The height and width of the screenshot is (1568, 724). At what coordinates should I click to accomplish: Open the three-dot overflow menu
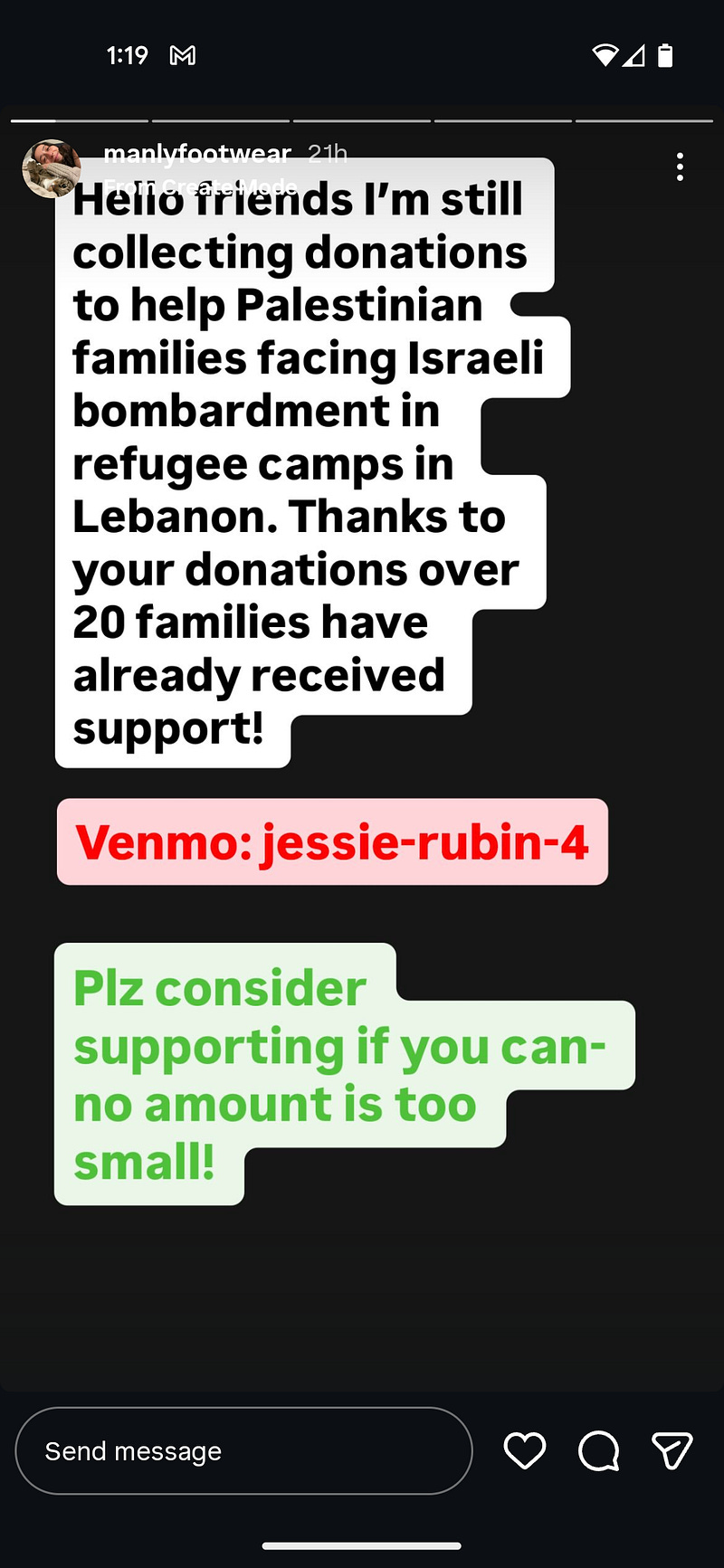680,166
